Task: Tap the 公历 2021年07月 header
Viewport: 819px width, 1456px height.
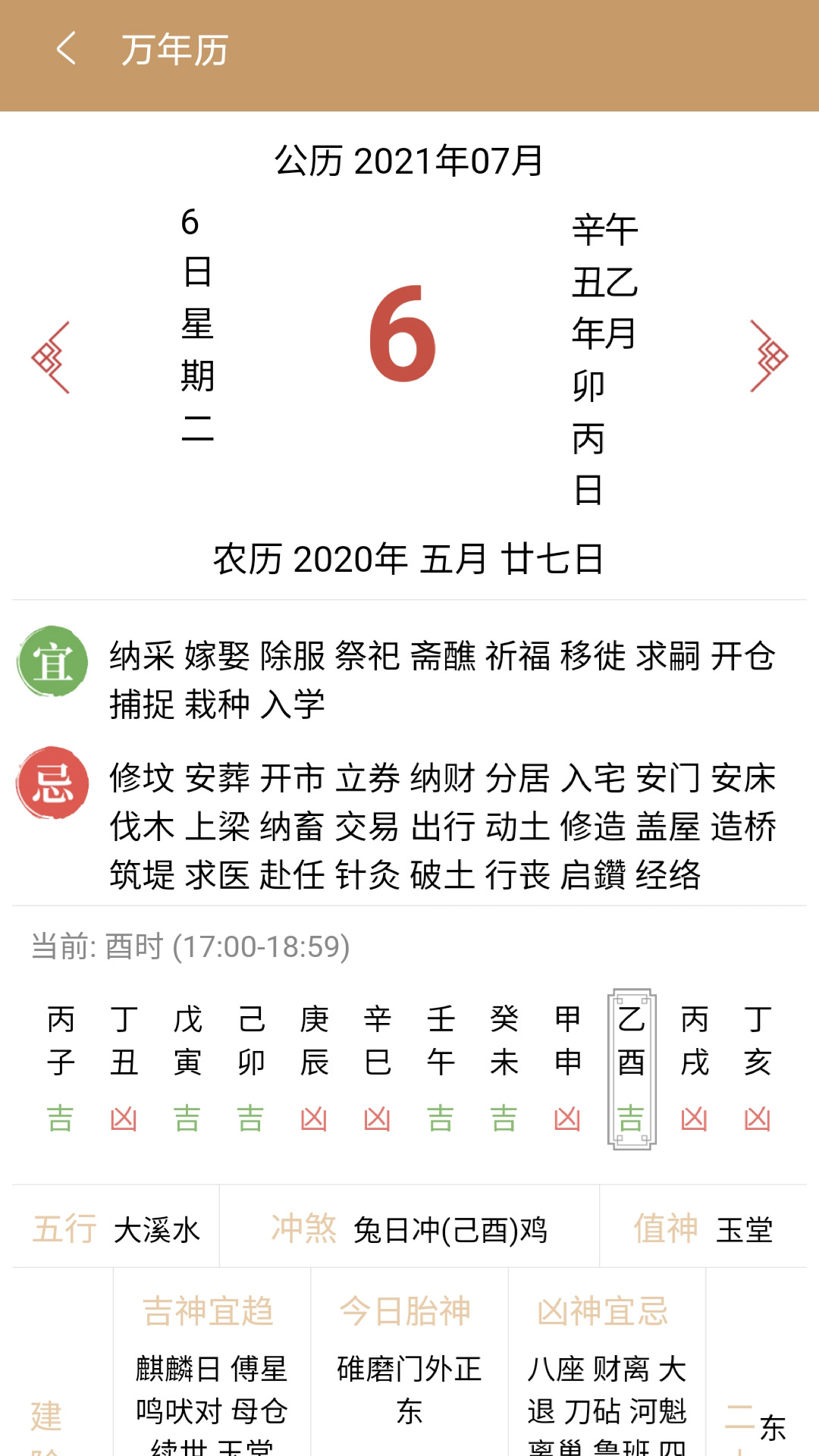Action: point(409,161)
